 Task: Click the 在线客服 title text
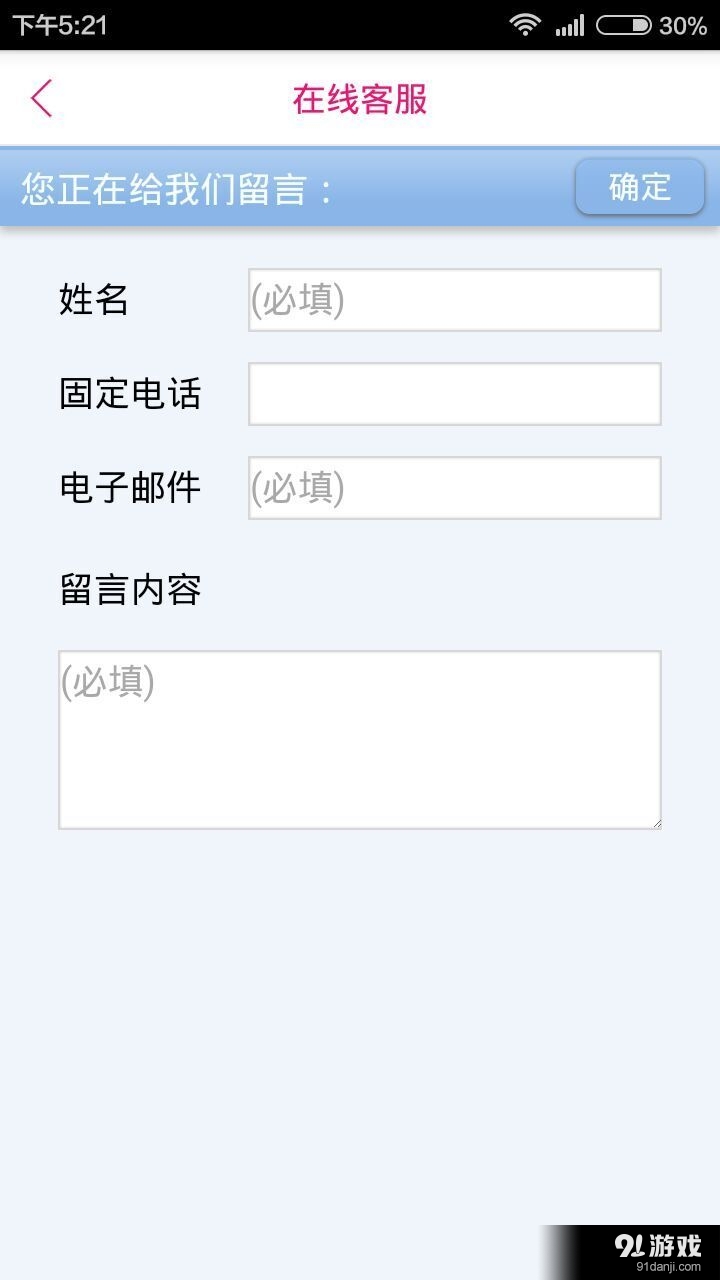click(360, 100)
